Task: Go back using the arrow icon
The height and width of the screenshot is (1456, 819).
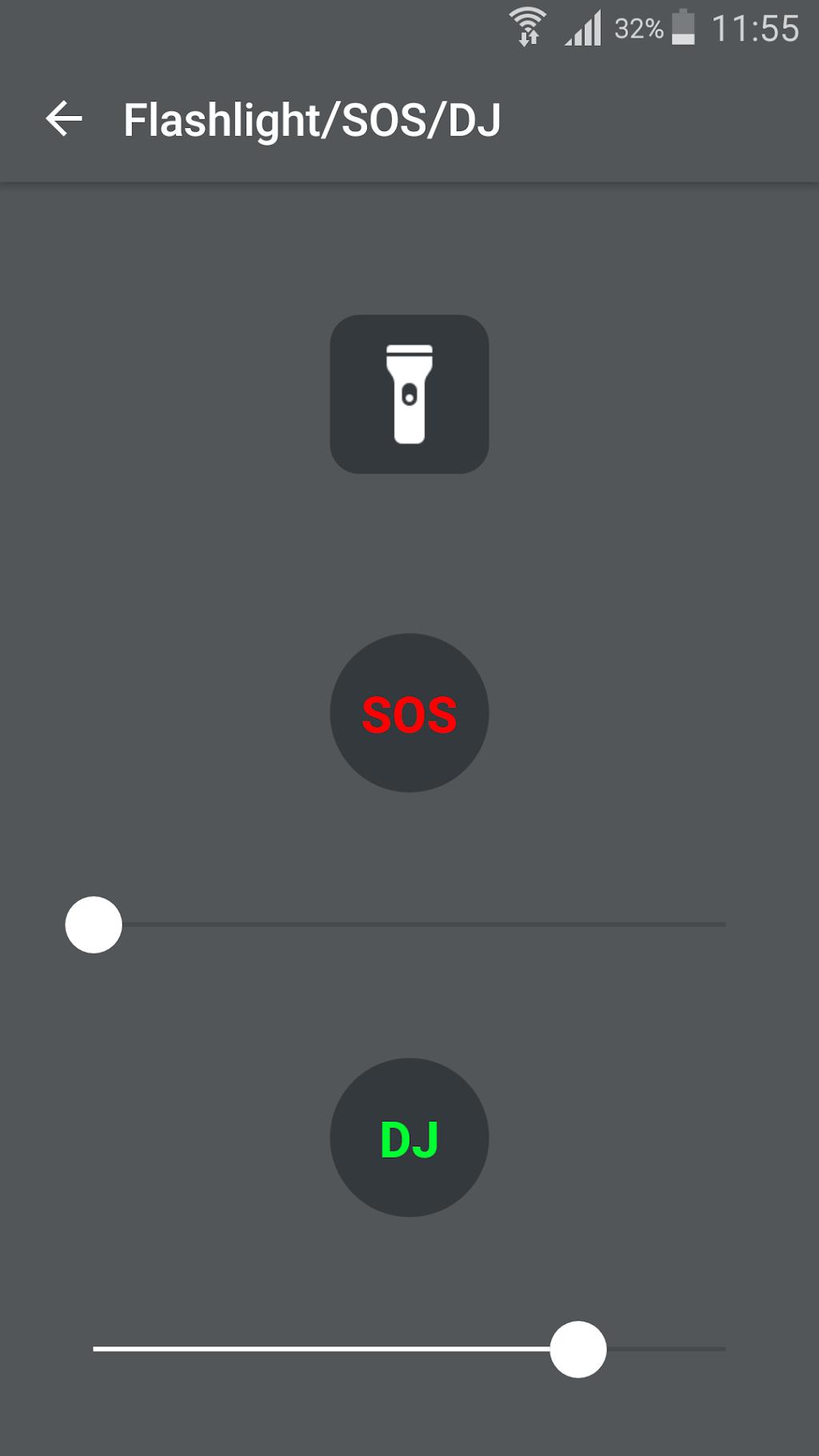Action: [64, 119]
